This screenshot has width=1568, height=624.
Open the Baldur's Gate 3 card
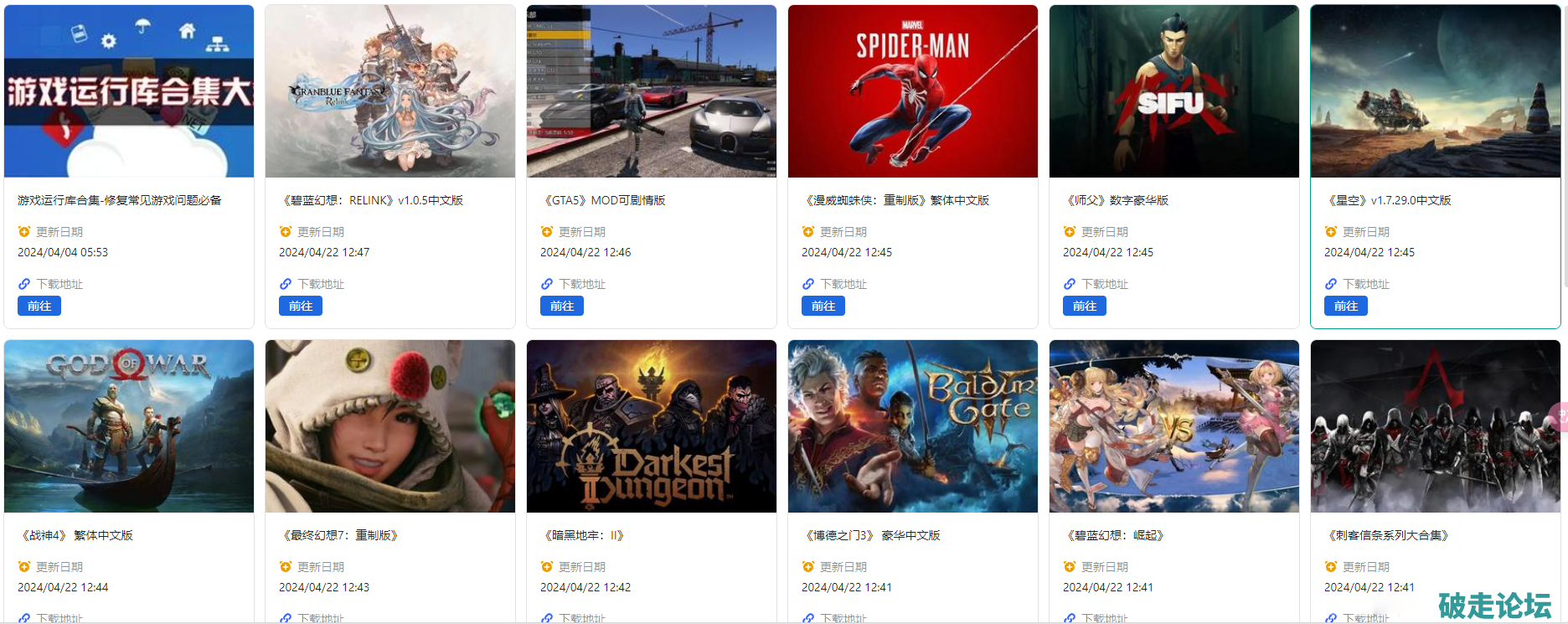coord(912,426)
